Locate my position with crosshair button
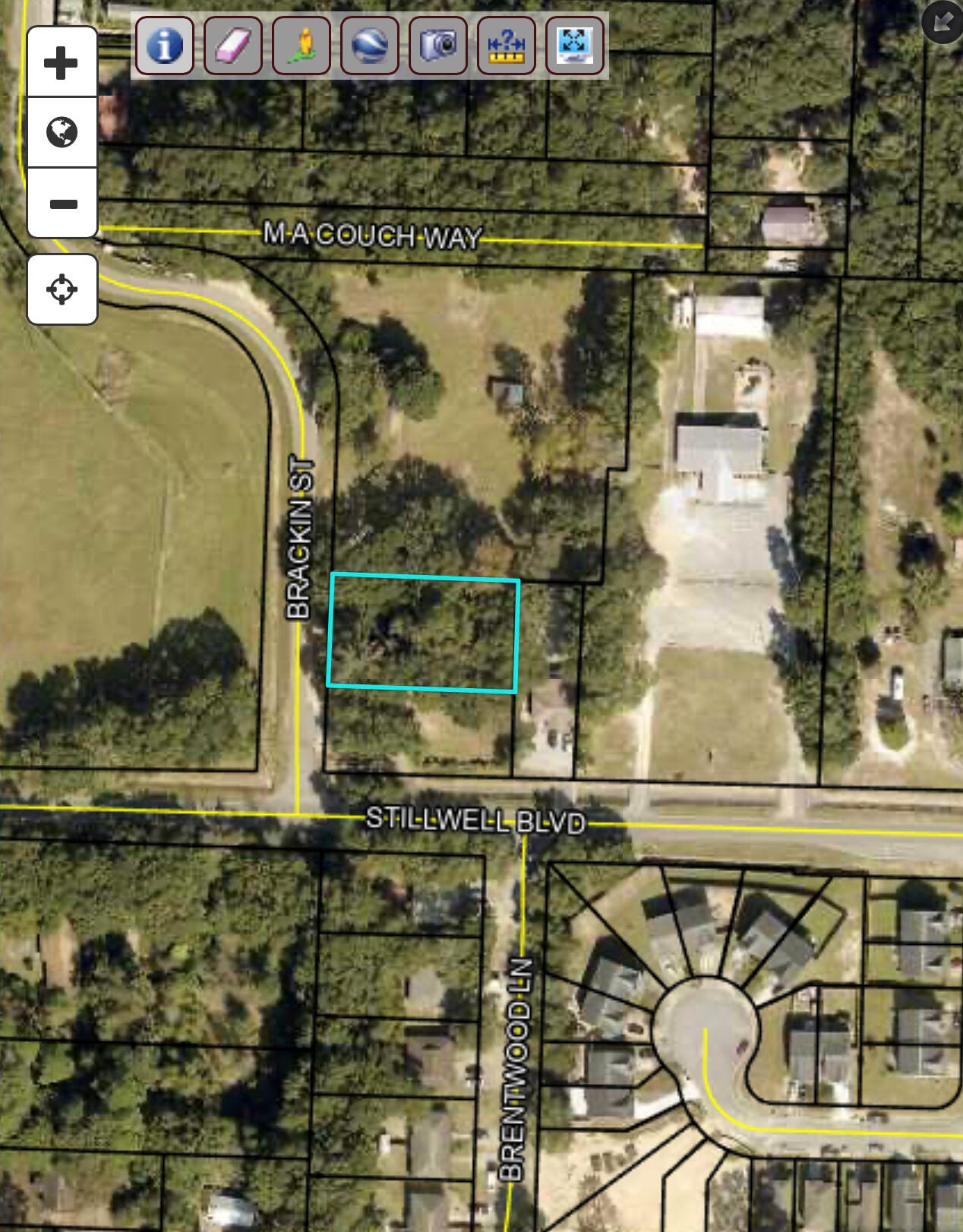Screen dimensions: 963x1232 tap(62, 289)
